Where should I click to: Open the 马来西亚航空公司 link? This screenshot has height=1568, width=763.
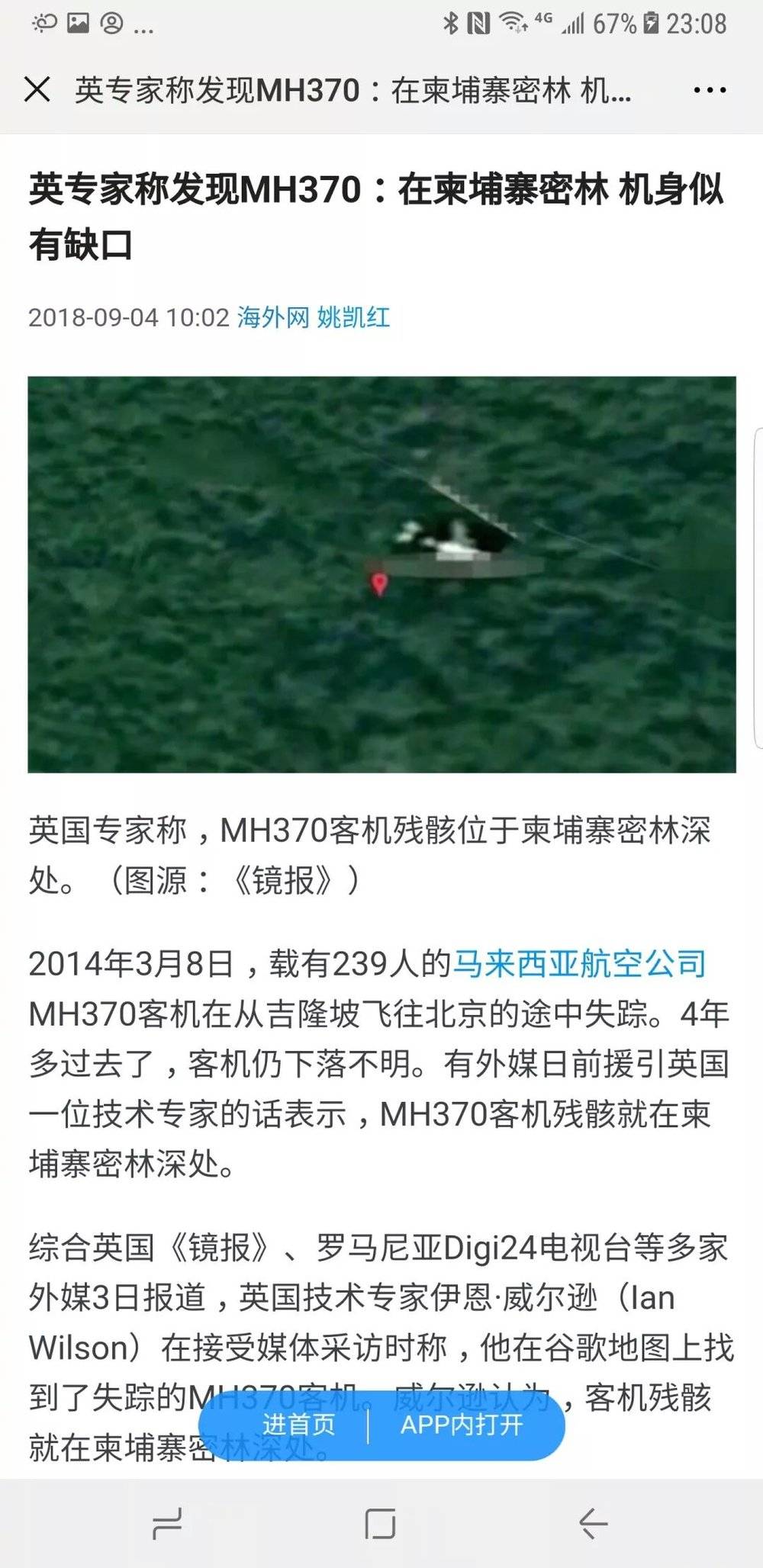point(580,964)
